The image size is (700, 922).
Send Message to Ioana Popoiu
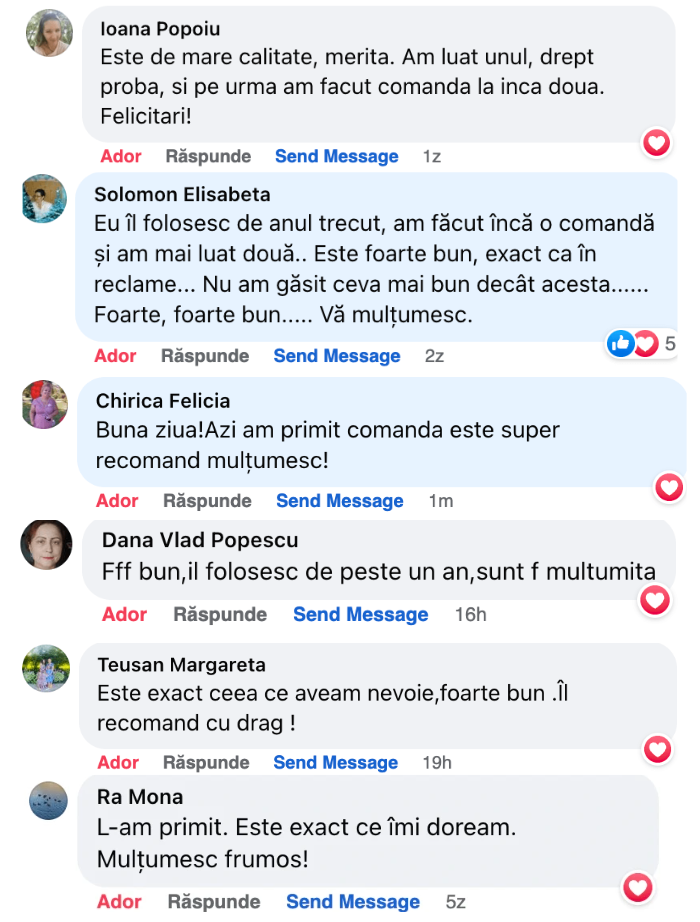coord(336,156)
